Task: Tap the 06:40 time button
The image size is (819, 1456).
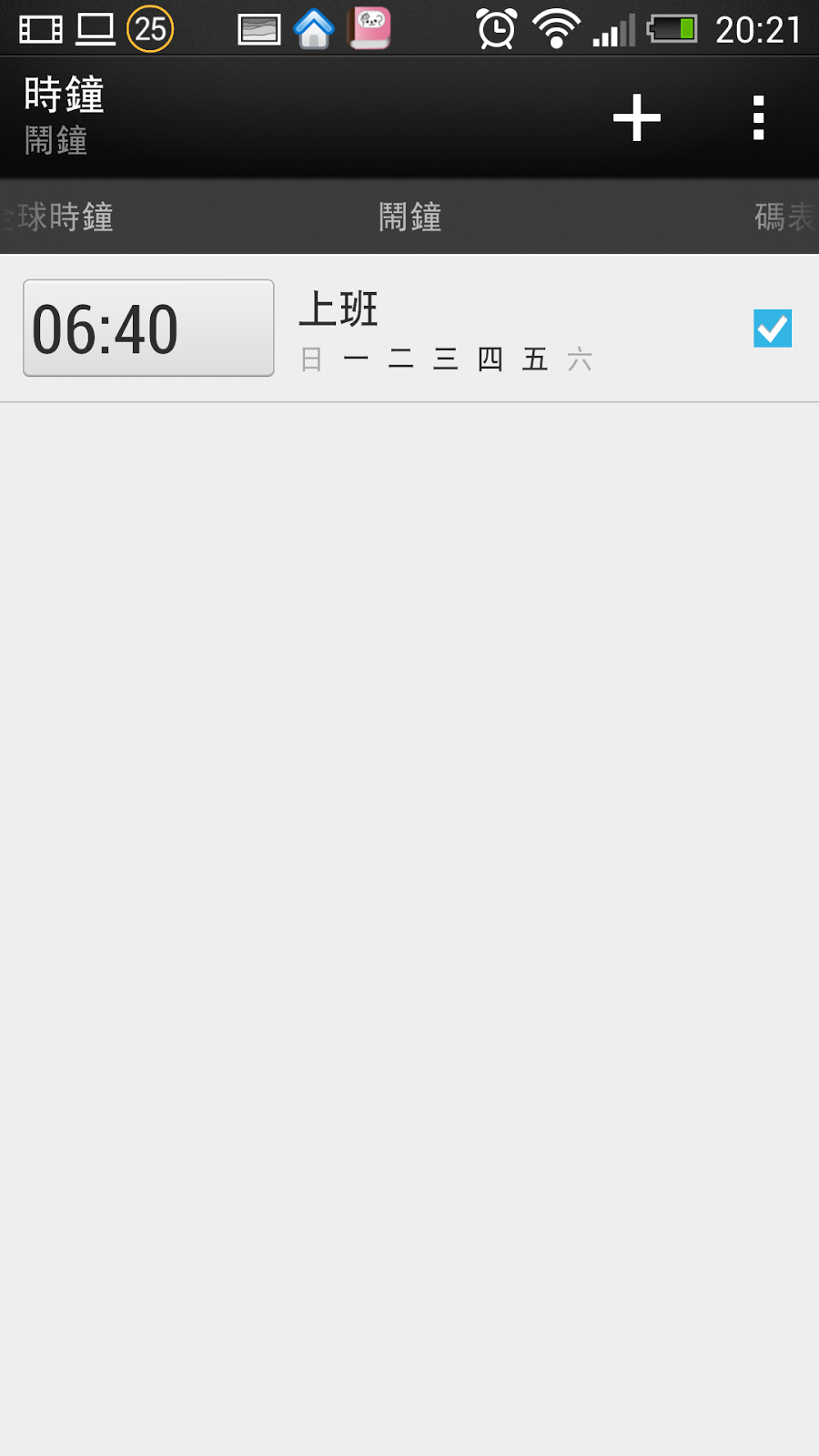Action: click(x=148, y=328)
